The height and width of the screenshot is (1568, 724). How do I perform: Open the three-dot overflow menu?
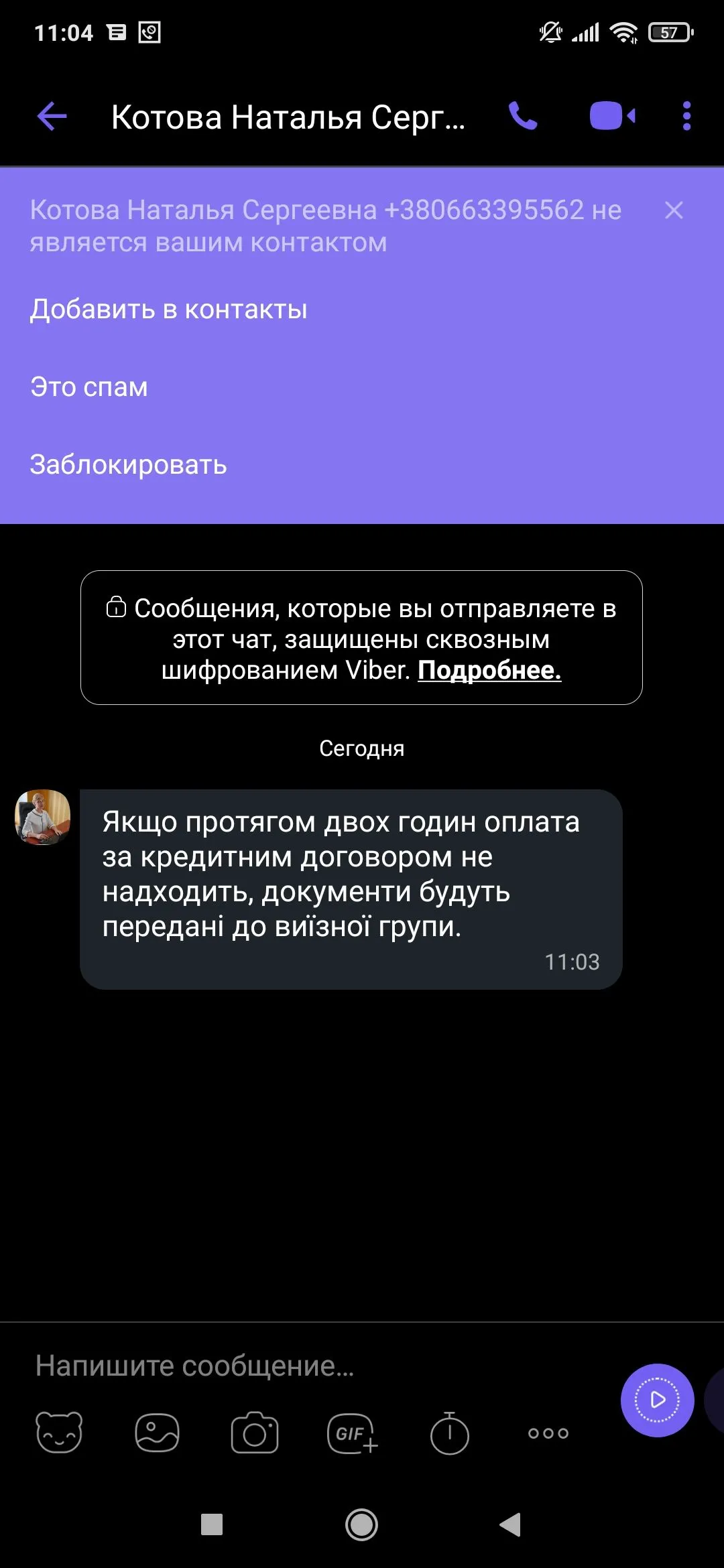[x=686, y=117]
